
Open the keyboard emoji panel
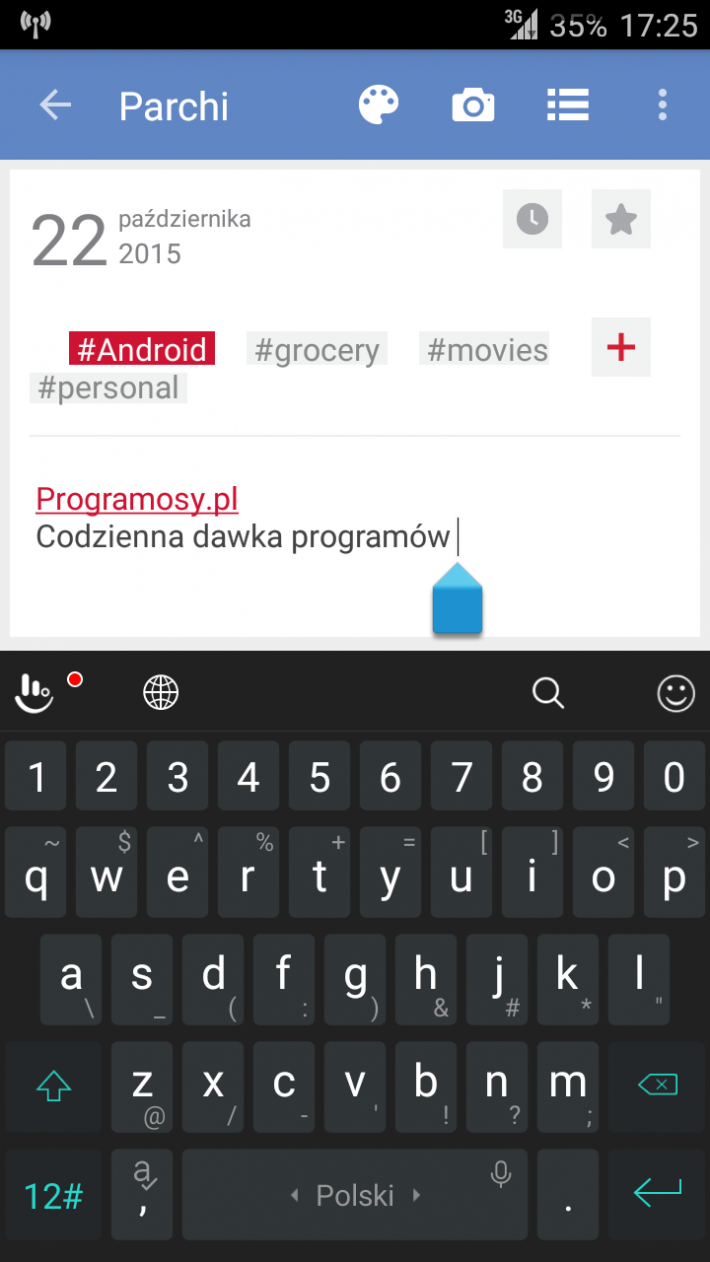676,692
